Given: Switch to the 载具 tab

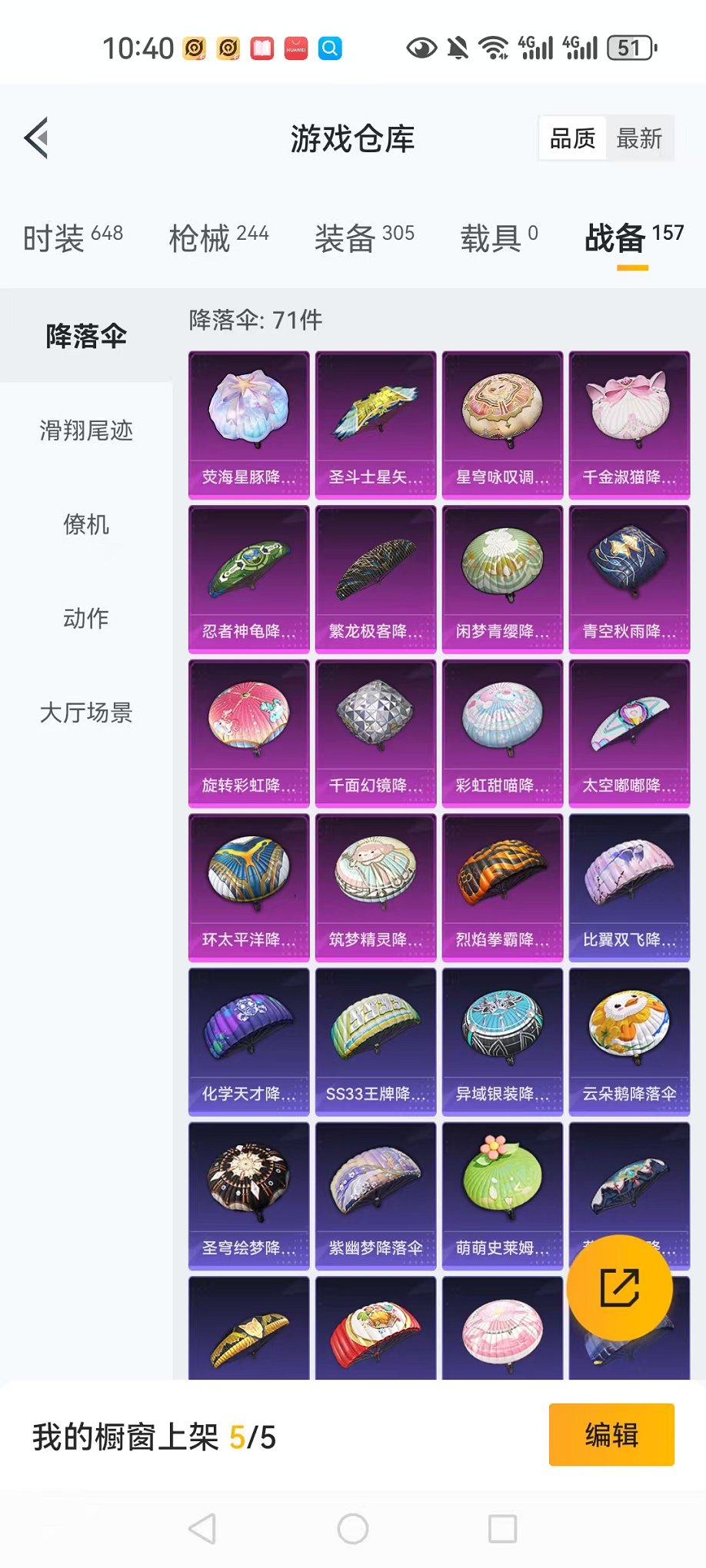Looking at the screenshot, I should 498,238.
